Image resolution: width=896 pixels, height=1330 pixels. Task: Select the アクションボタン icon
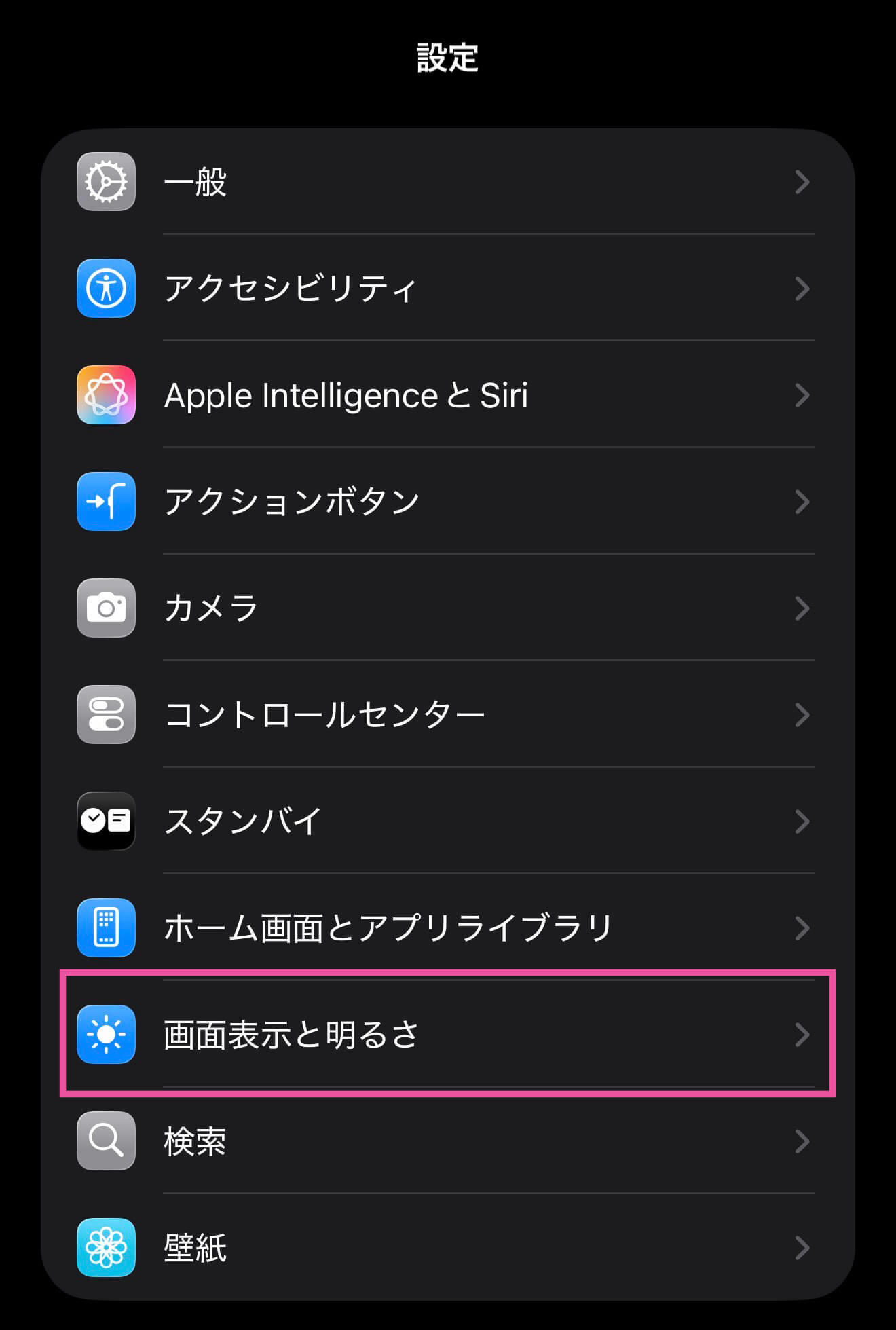tap(106, 501)
